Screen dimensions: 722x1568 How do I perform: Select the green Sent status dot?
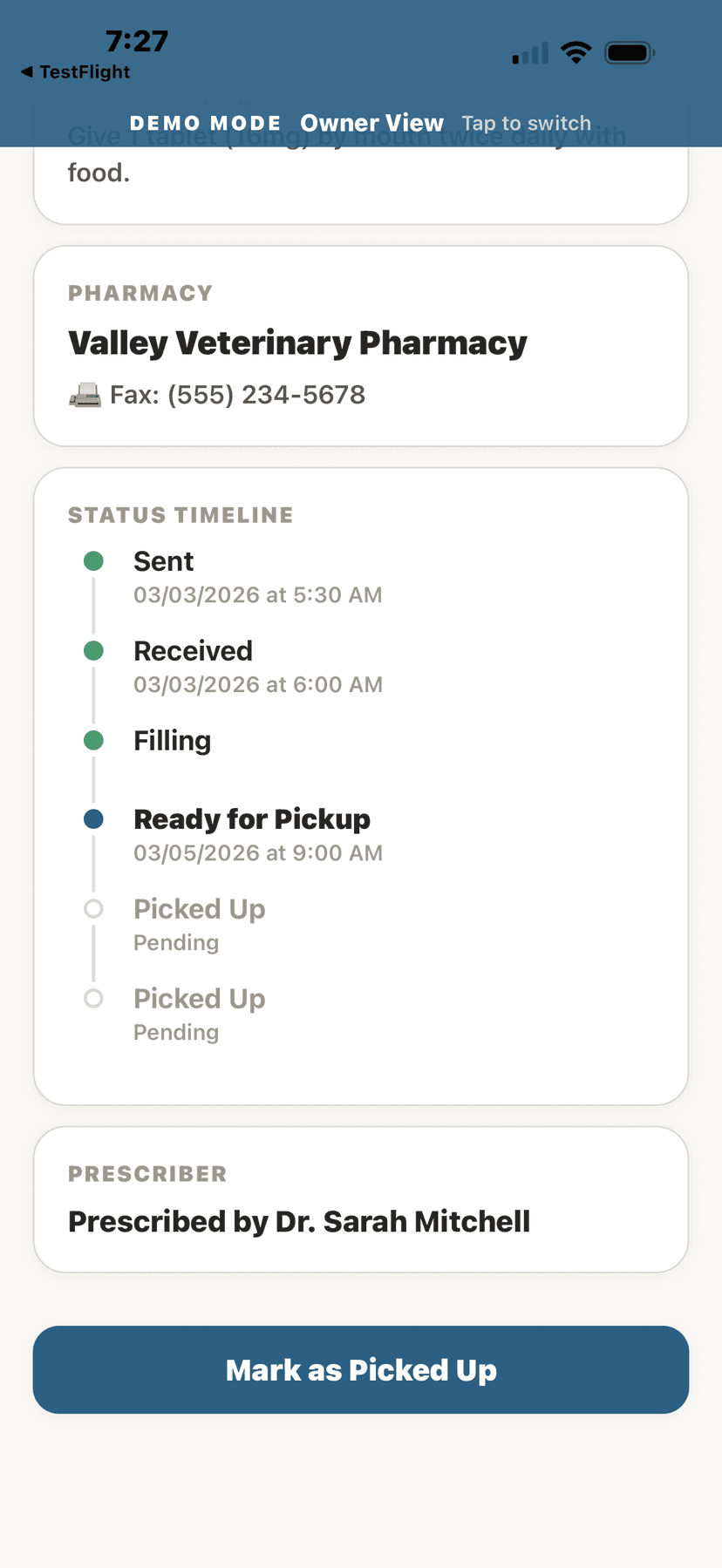(92, 560)
